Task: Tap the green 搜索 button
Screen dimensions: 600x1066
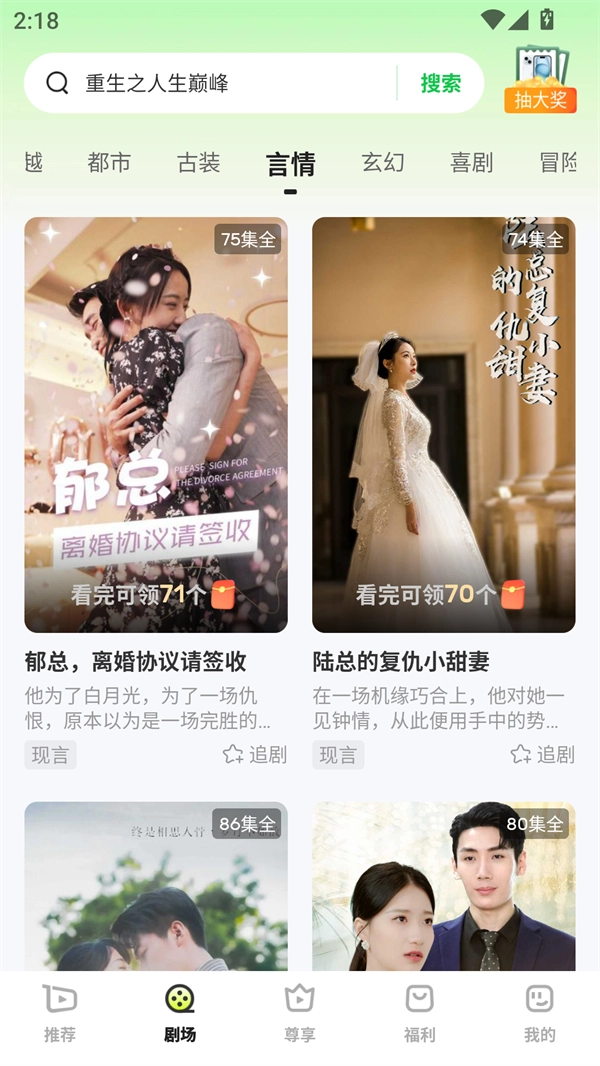Action: coord(440,83)
